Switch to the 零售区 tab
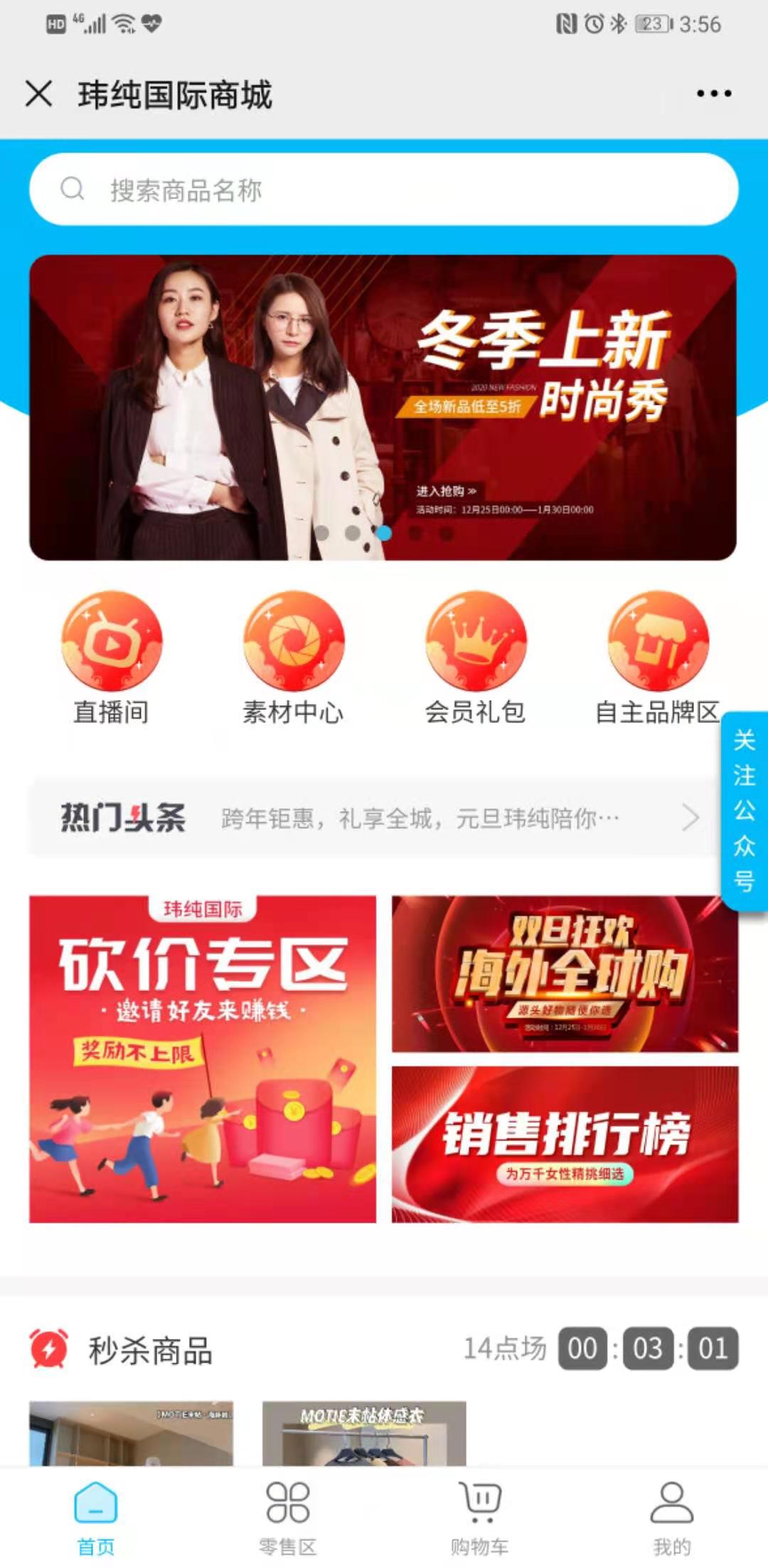 pyautogui.click(x=287, y=1517)
